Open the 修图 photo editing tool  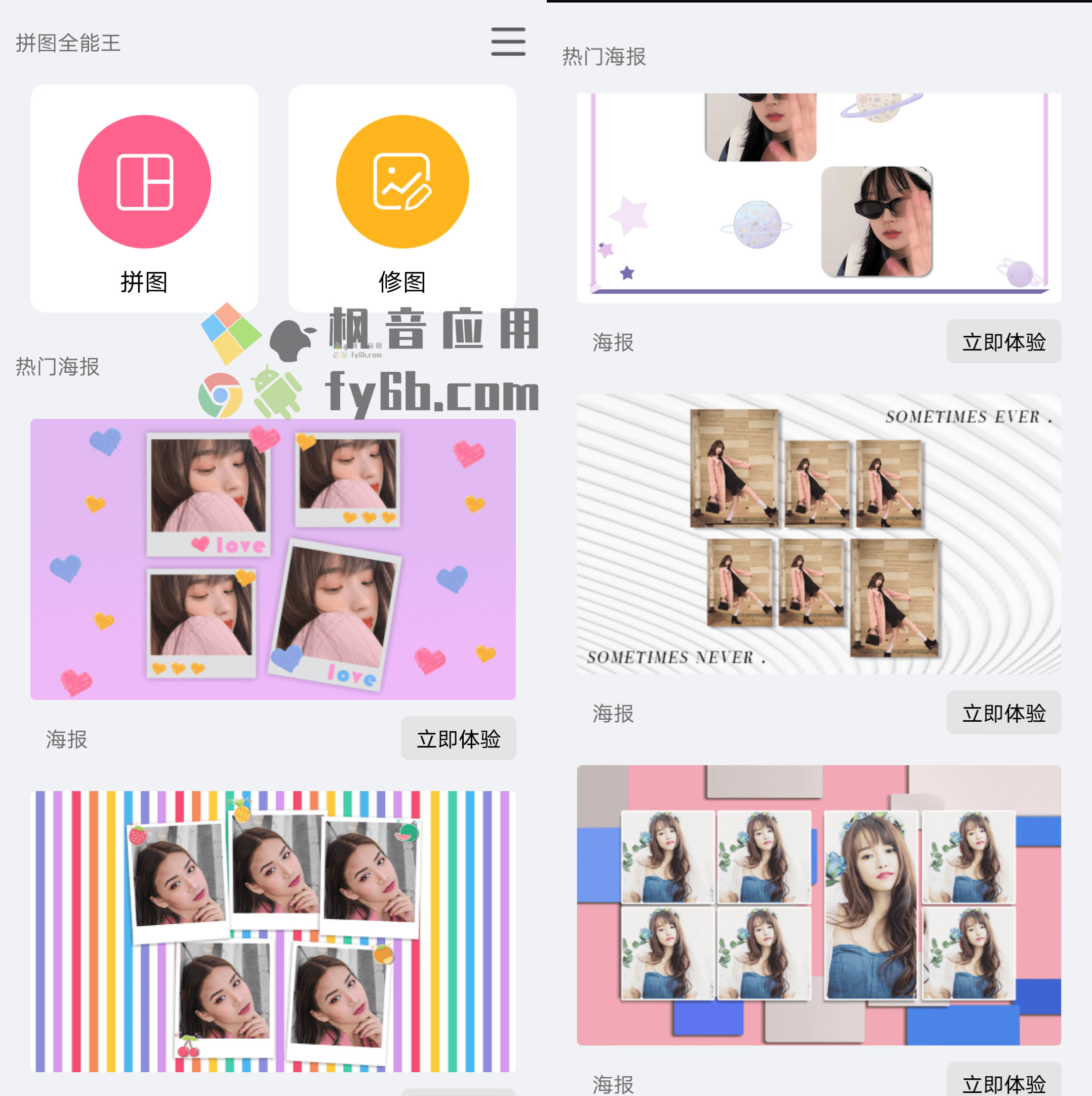pyautogui.click(x=402, y=198)
